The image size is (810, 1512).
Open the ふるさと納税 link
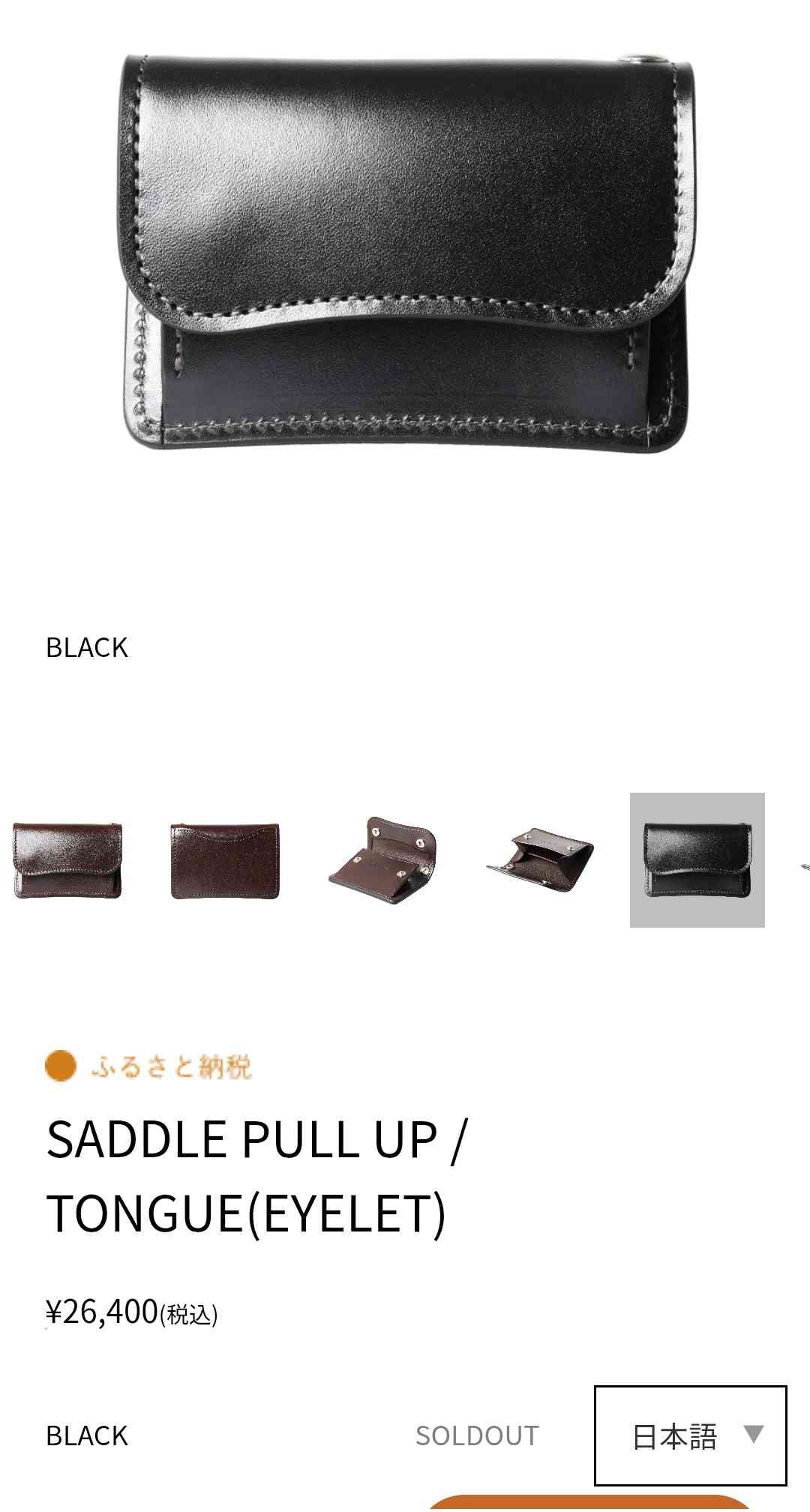click(150, 1066)
